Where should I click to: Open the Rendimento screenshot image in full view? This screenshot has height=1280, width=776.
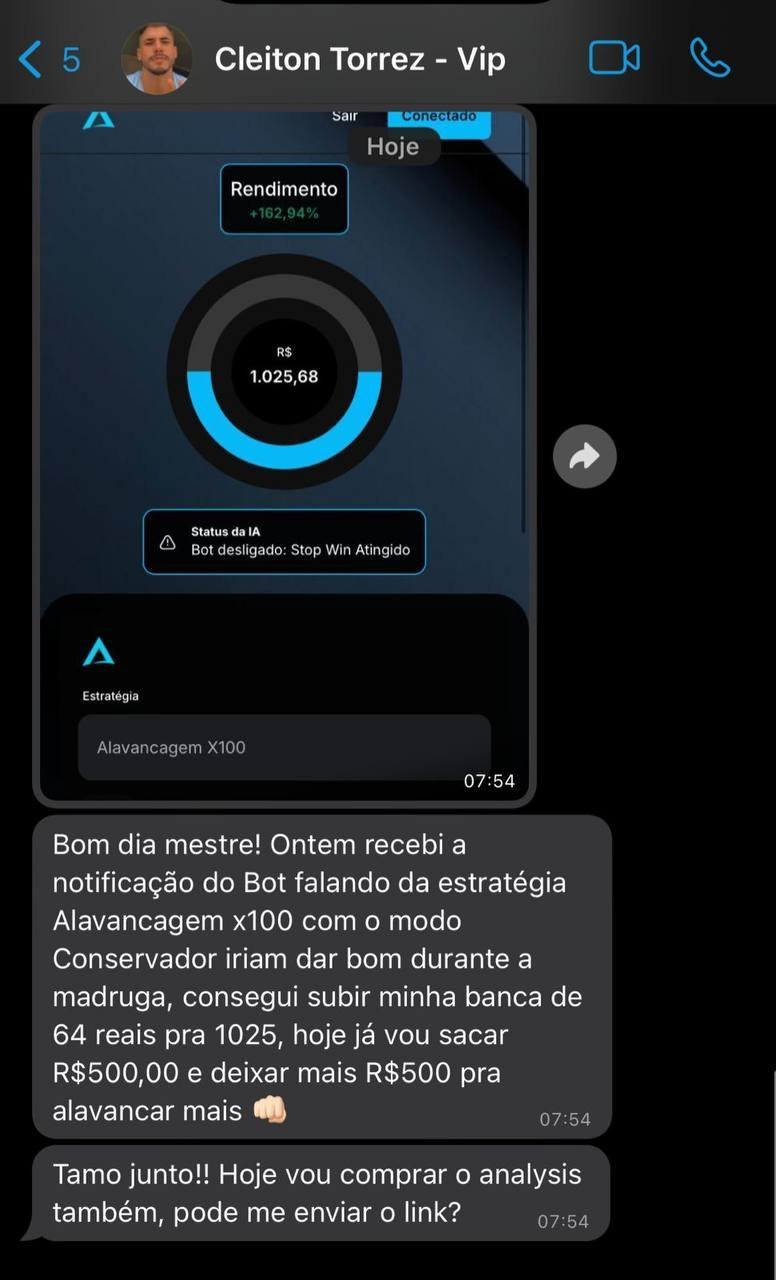tap(284, 400)
